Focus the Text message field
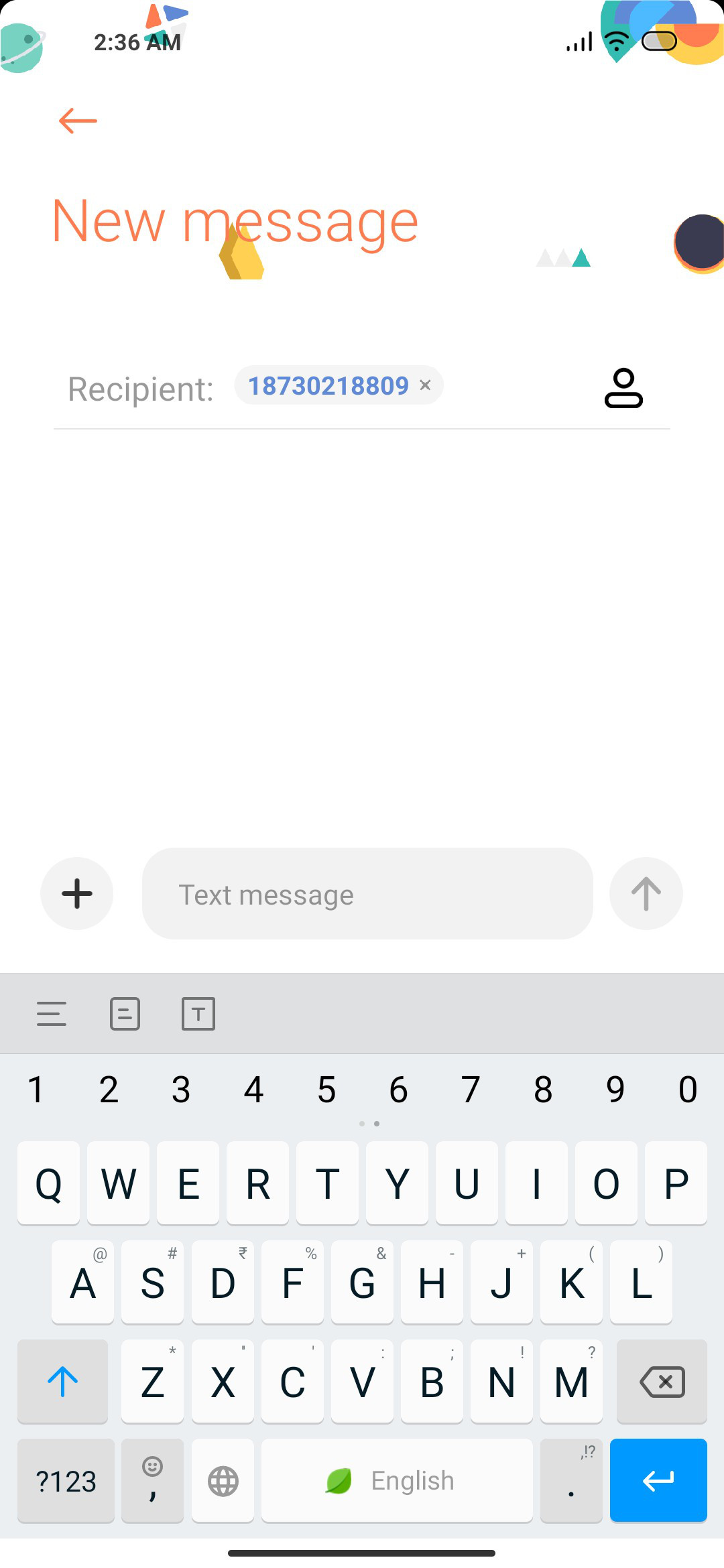Viewport: 724px width, 1568px height. click(x=367, y=894)
